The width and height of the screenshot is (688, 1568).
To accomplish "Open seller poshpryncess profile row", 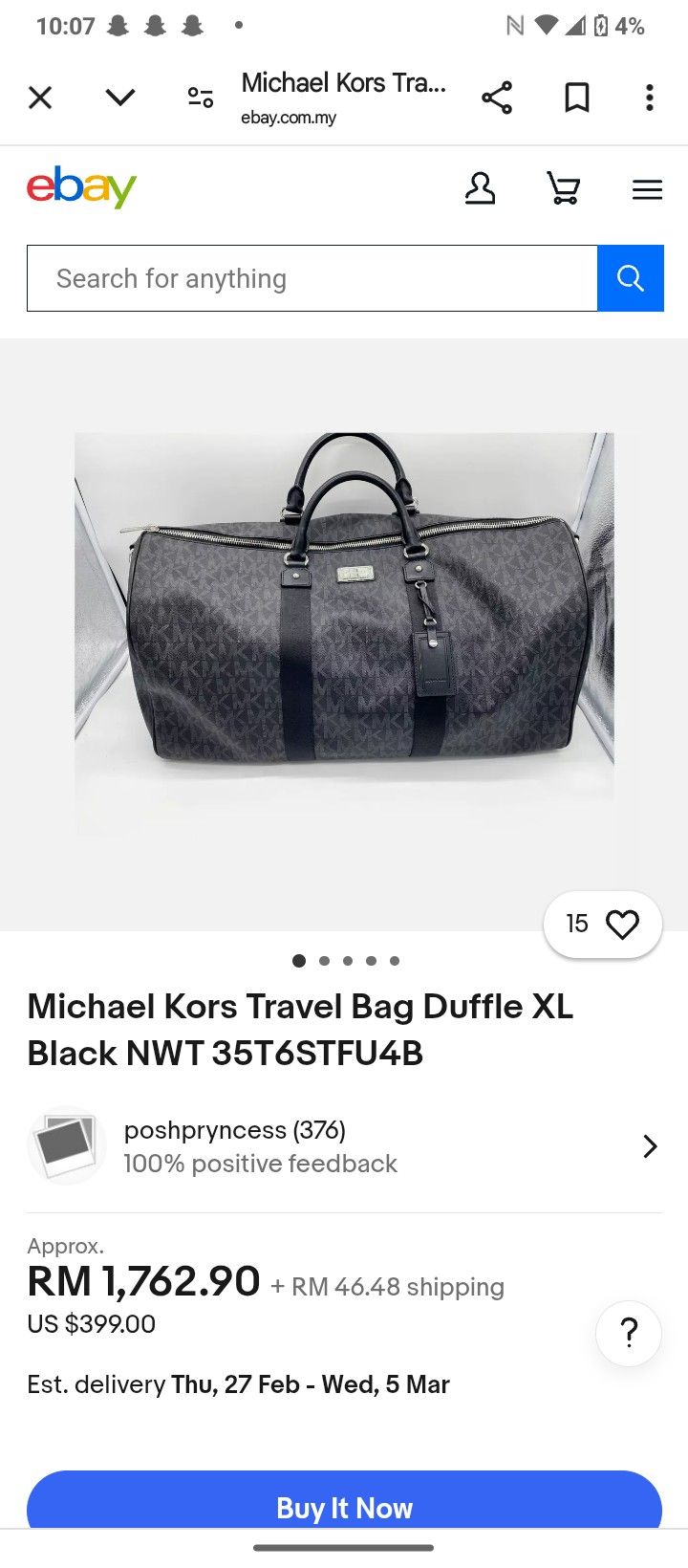I will (x=344, y=1146).
